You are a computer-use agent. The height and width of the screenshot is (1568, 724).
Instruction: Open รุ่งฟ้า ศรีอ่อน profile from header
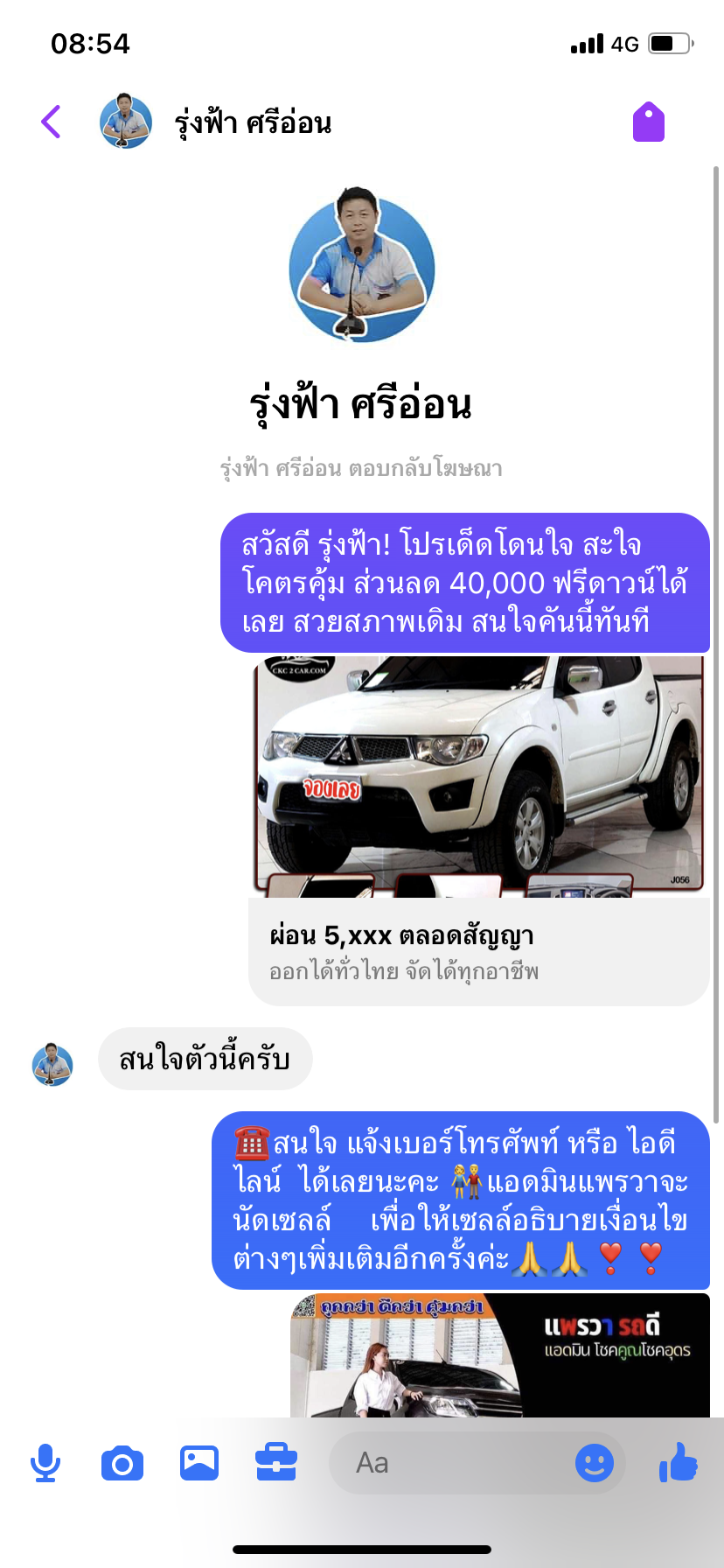(253, 122)
